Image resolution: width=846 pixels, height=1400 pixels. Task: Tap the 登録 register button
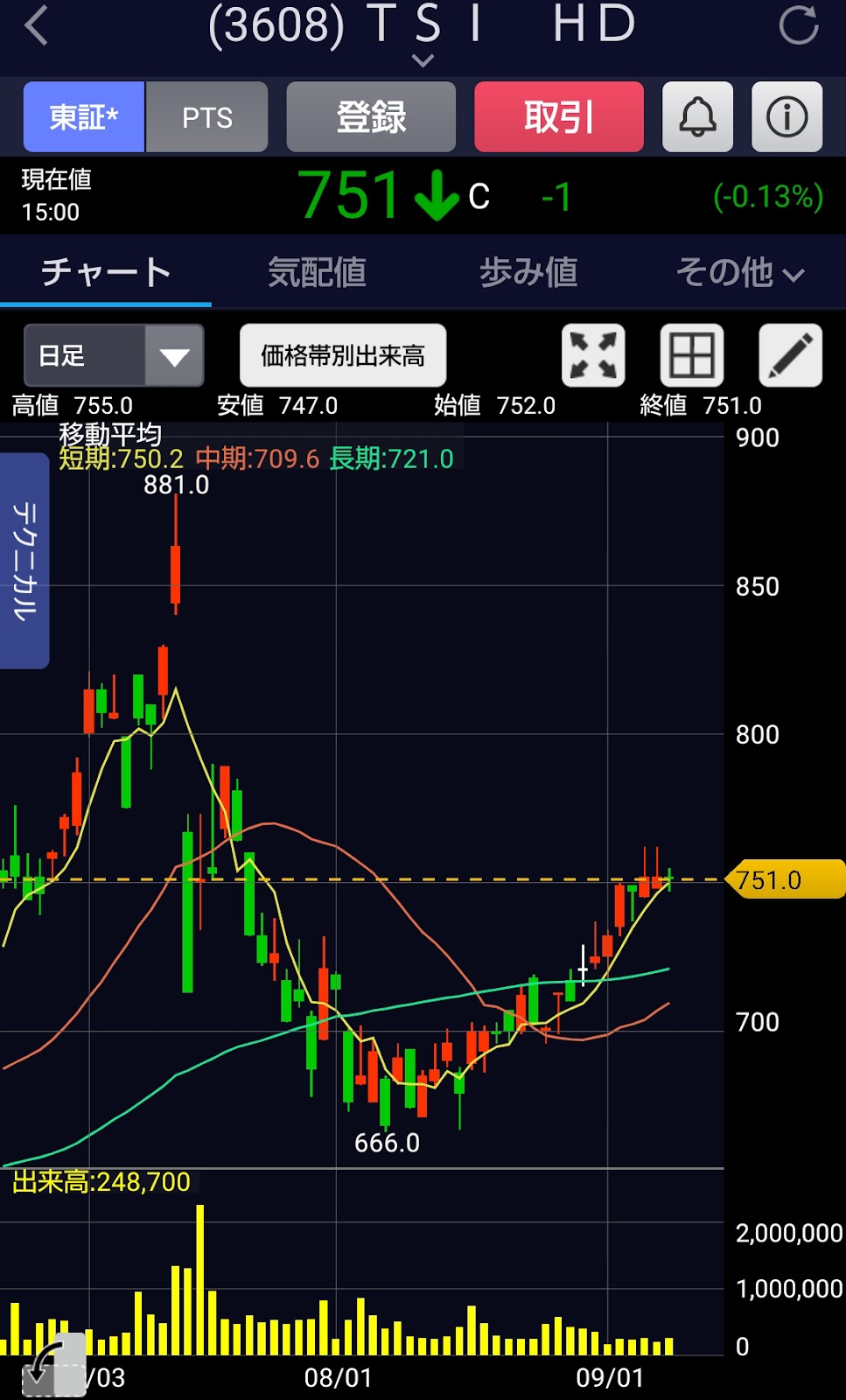371,117
